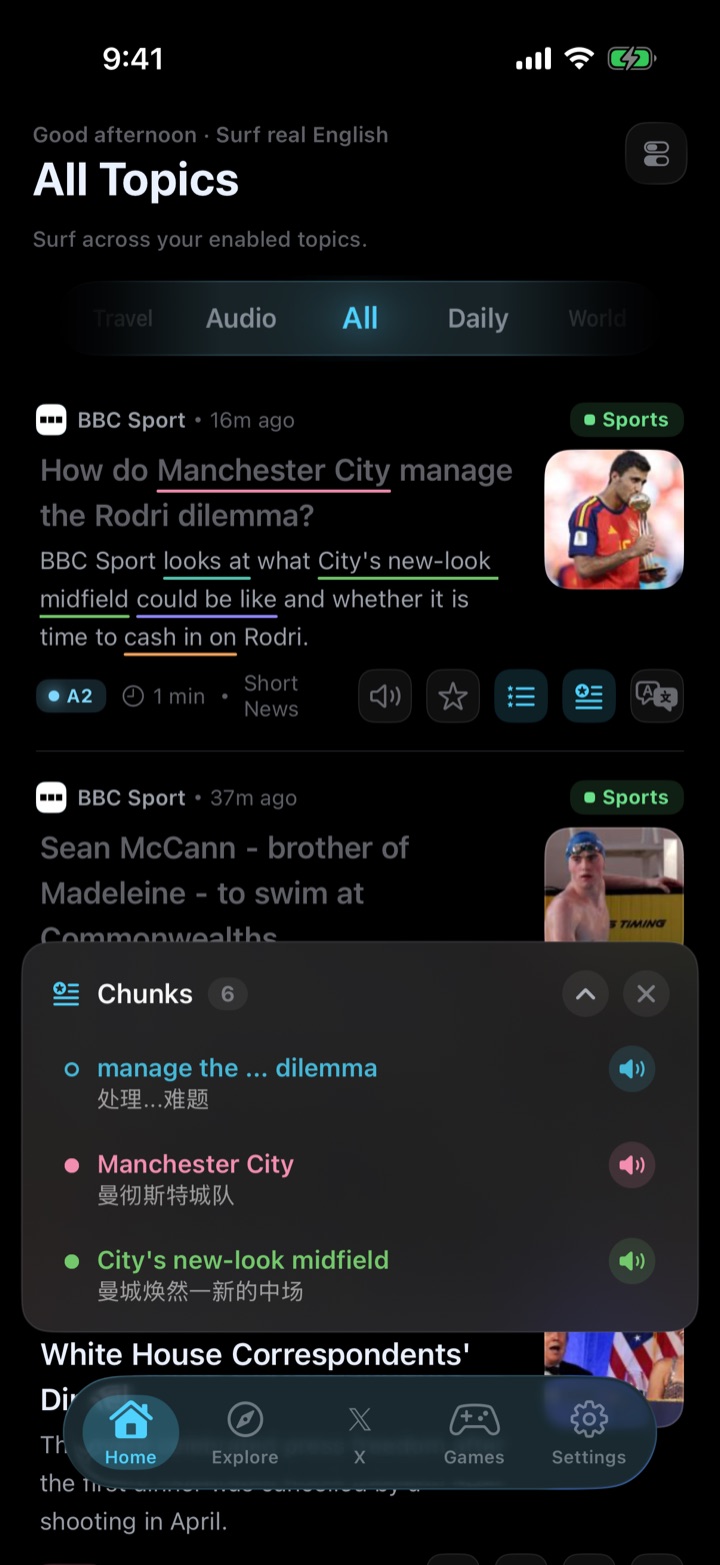Tap the Home tab
The width and height of the screenshot is (720, 1565).
click(x=131, y=1433)
